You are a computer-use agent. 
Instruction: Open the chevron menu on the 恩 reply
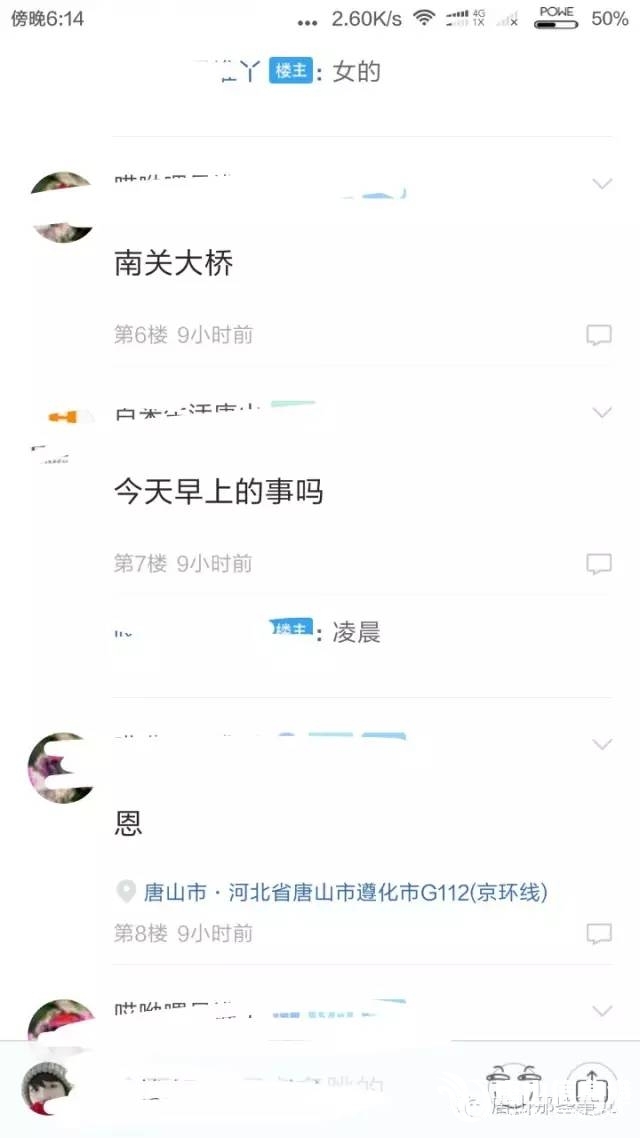coord(602,744)
